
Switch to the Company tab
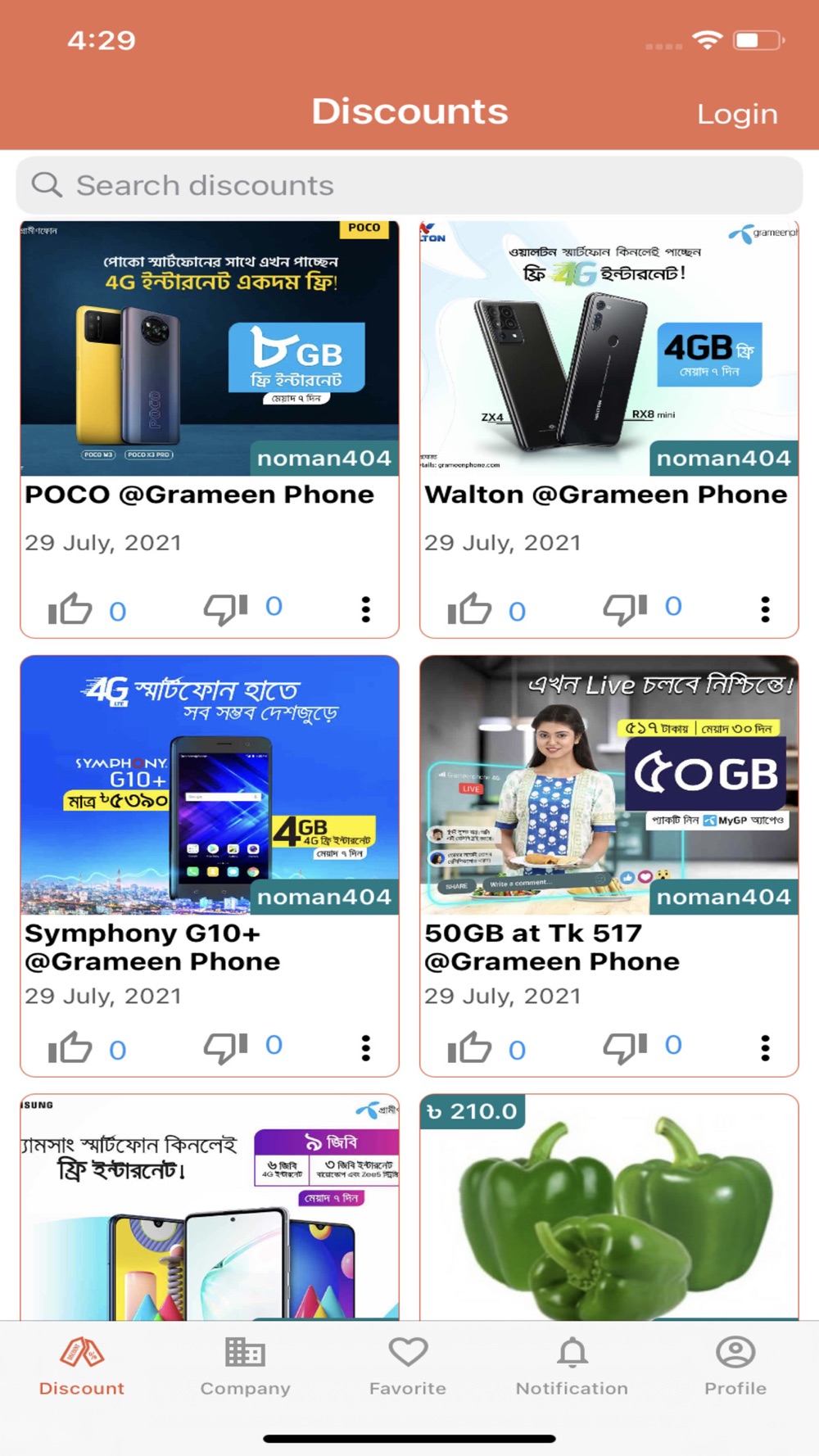tap(245, 1366)
